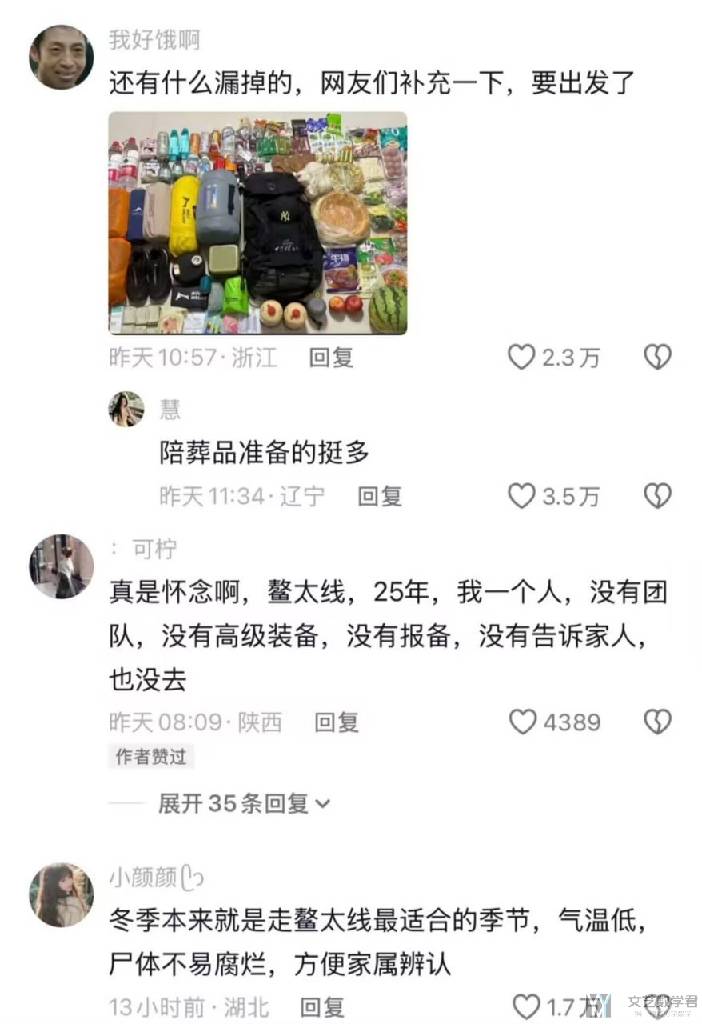The image size is (702, 1024).
Task: Dislike 慧's reply
Action: pos(657,495)
